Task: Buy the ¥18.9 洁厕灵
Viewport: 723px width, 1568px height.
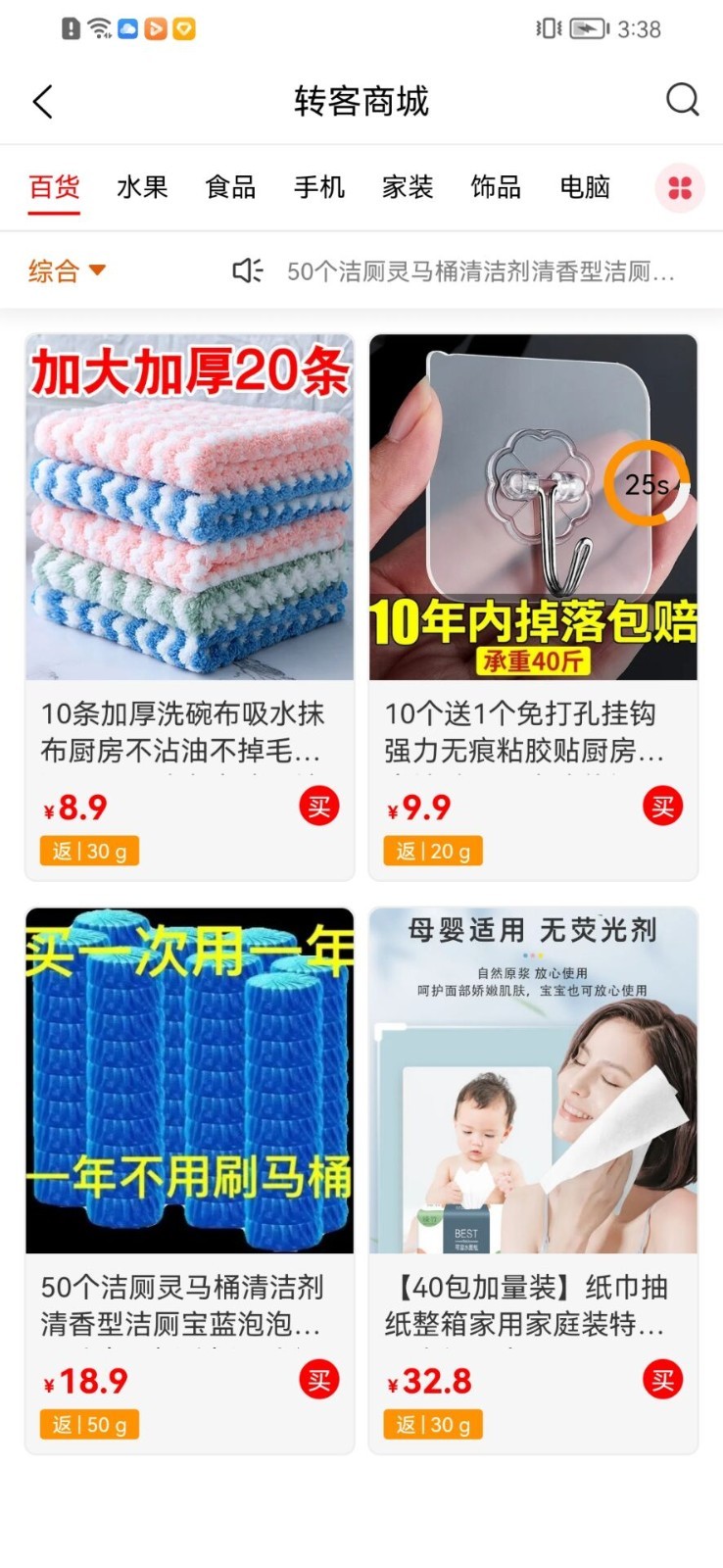Action: (318, 1380)
